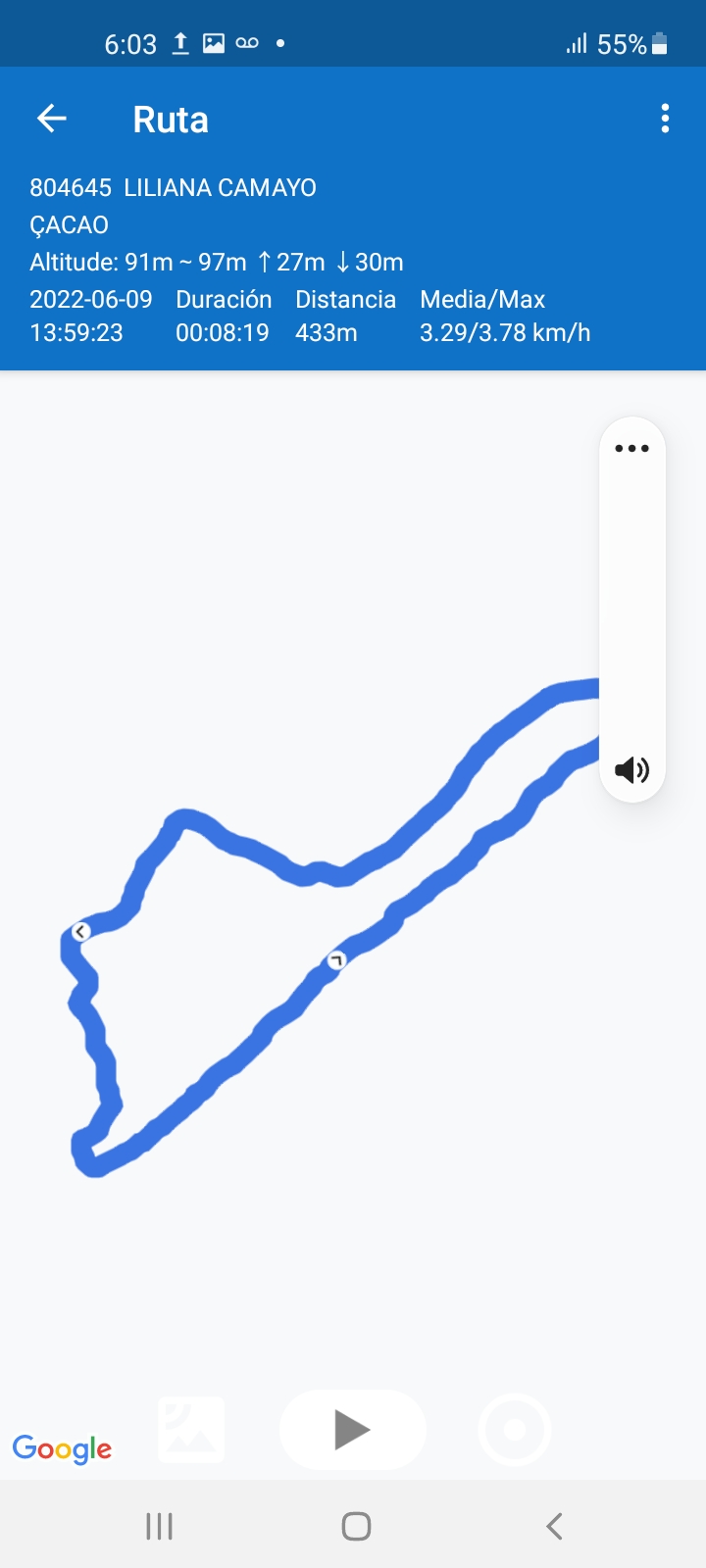This screenshot has height=1568, width=706.
Task: Play the route animation
Action: pyautogui.click(x=352, y=1430)
